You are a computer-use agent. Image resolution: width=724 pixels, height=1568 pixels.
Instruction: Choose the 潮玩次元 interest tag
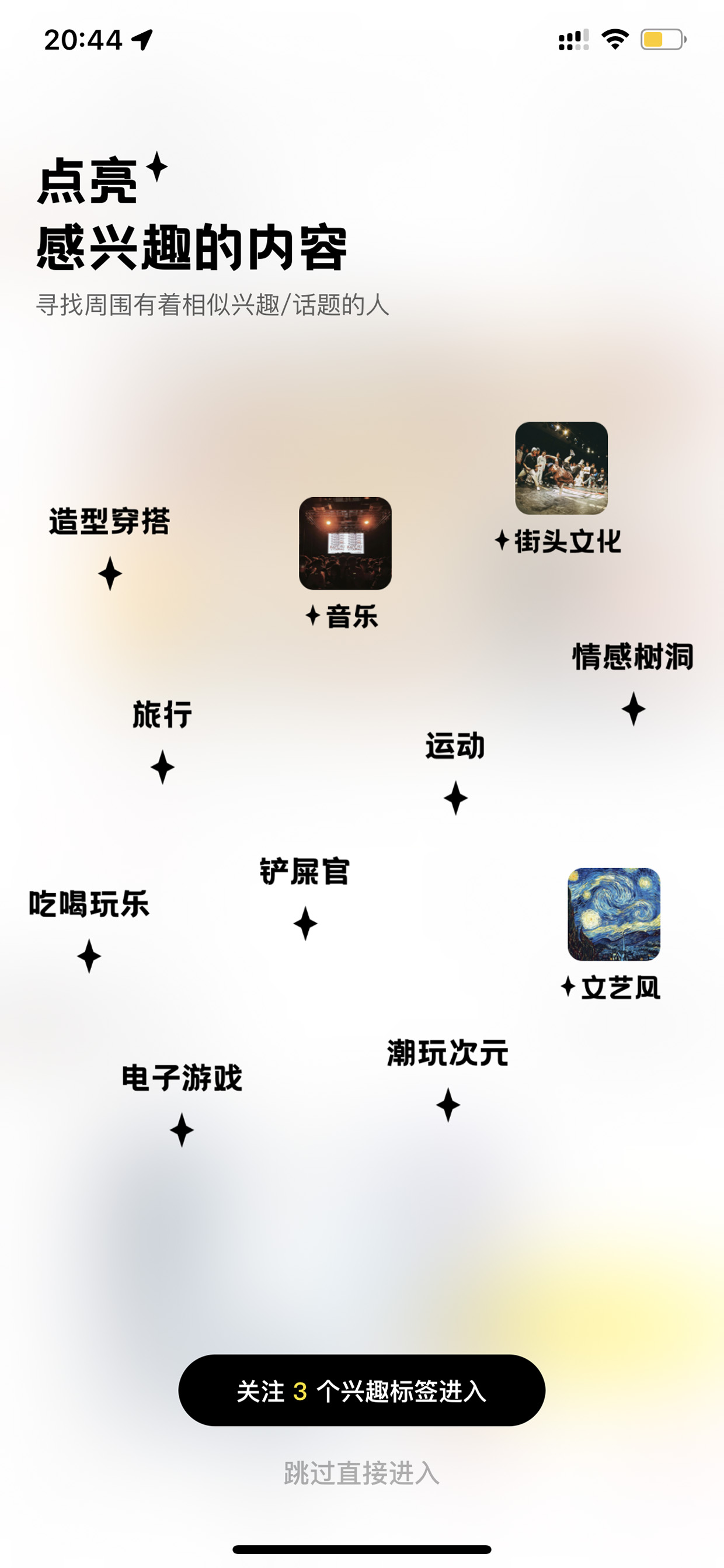click(448, 1079)
